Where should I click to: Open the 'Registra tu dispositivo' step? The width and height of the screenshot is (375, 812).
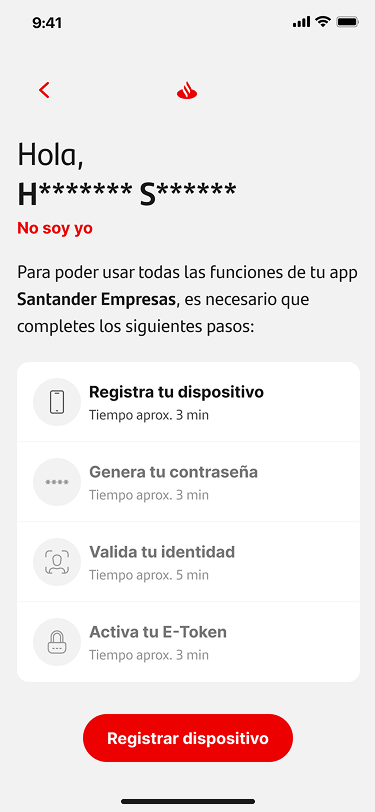point(189,402)
